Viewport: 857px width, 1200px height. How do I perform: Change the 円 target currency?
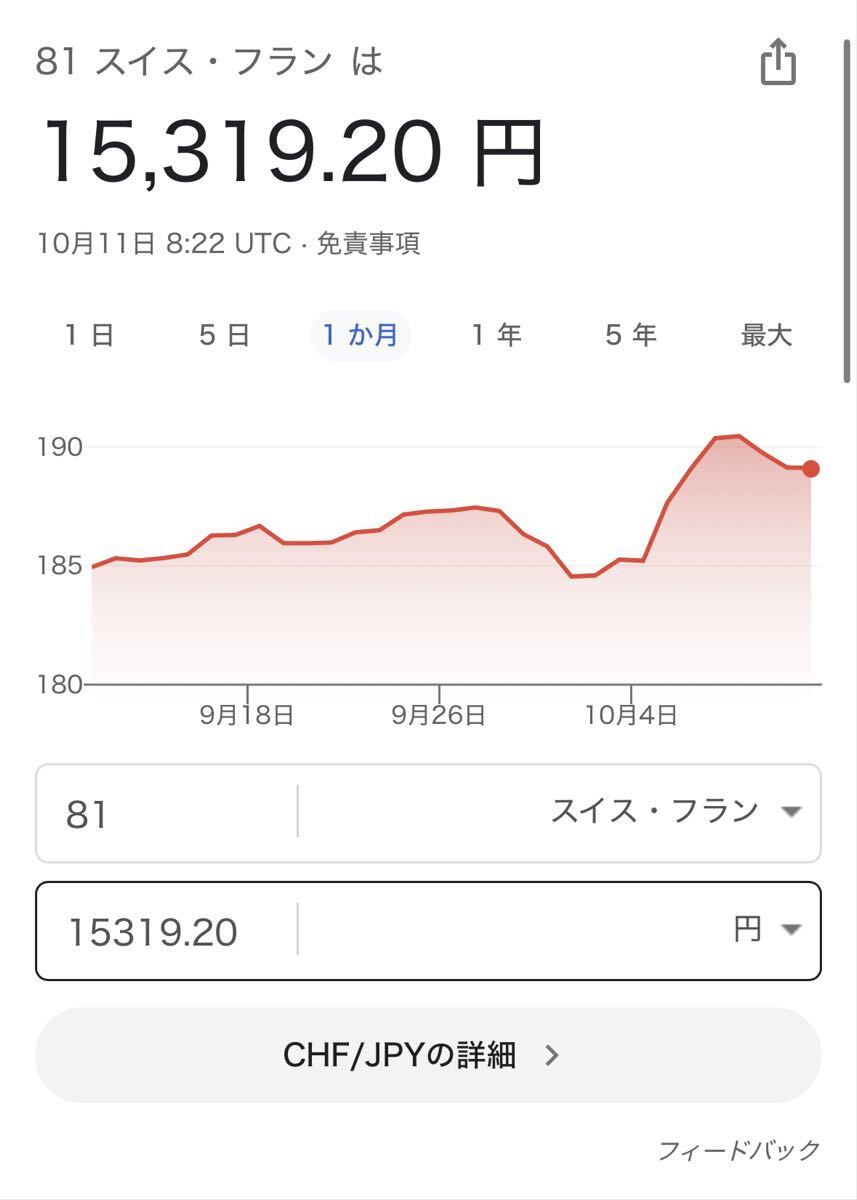point(767,930)
